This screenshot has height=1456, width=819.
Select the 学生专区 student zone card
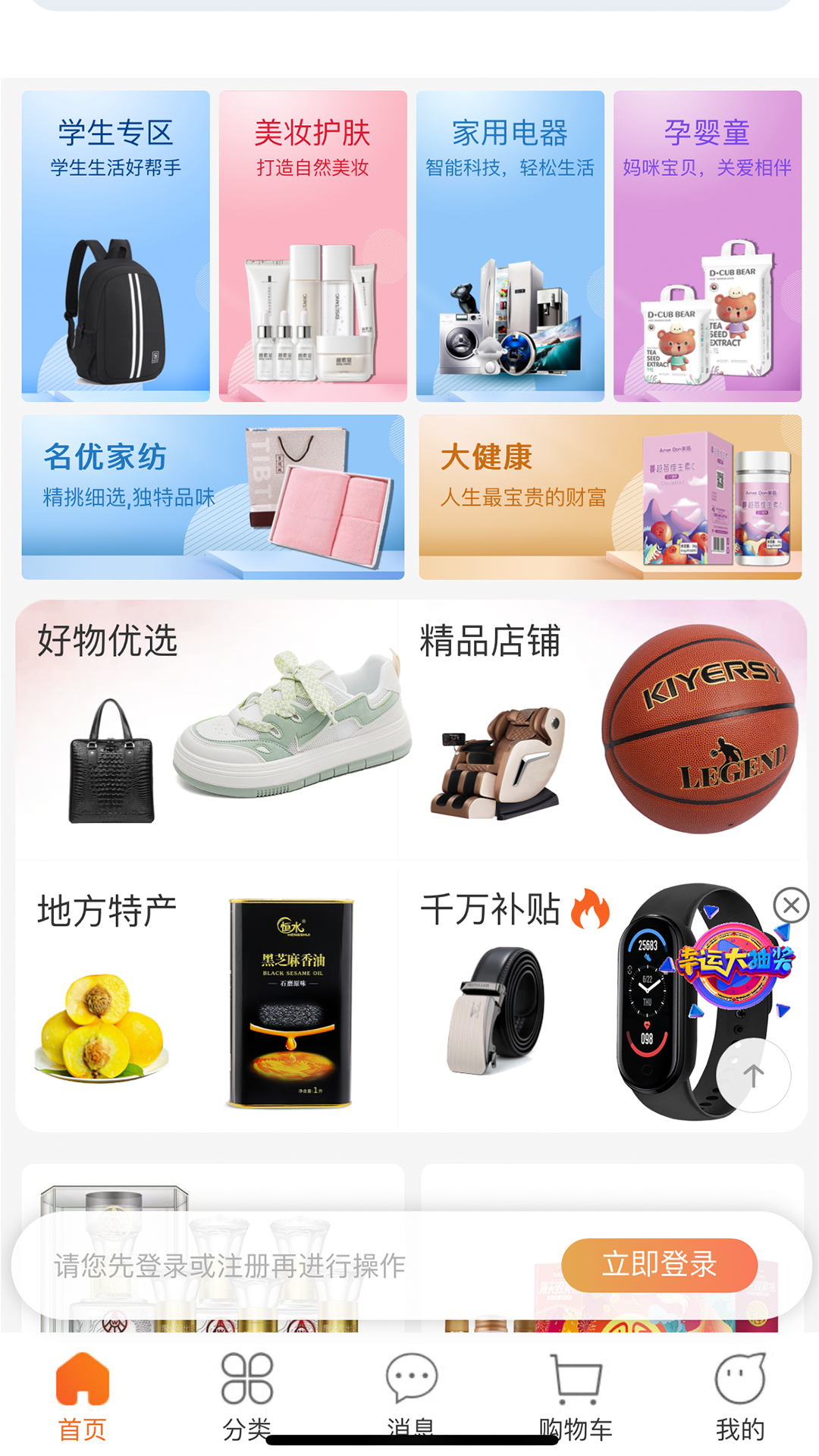[x=116, y=243]
